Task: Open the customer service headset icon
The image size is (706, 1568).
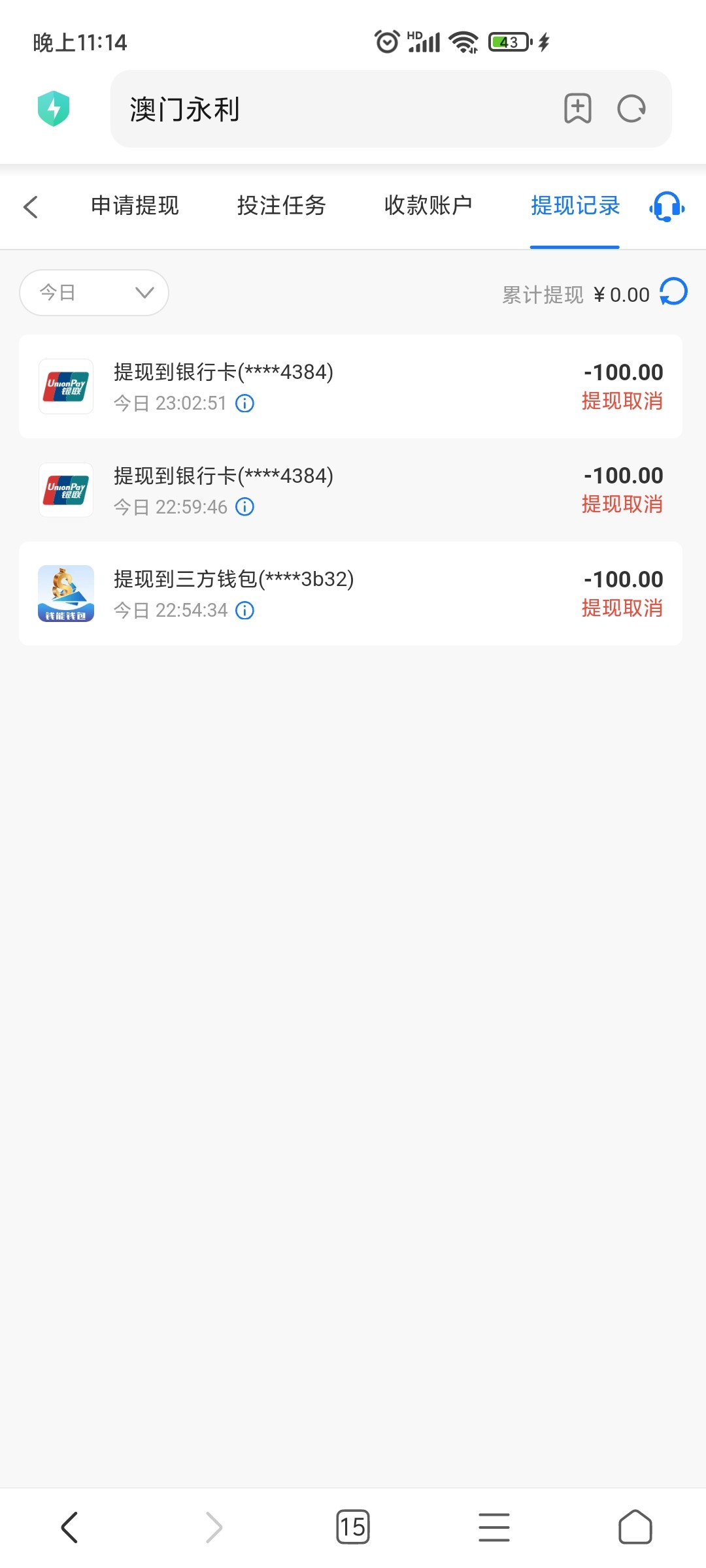Action: click(x=665, y=206)
